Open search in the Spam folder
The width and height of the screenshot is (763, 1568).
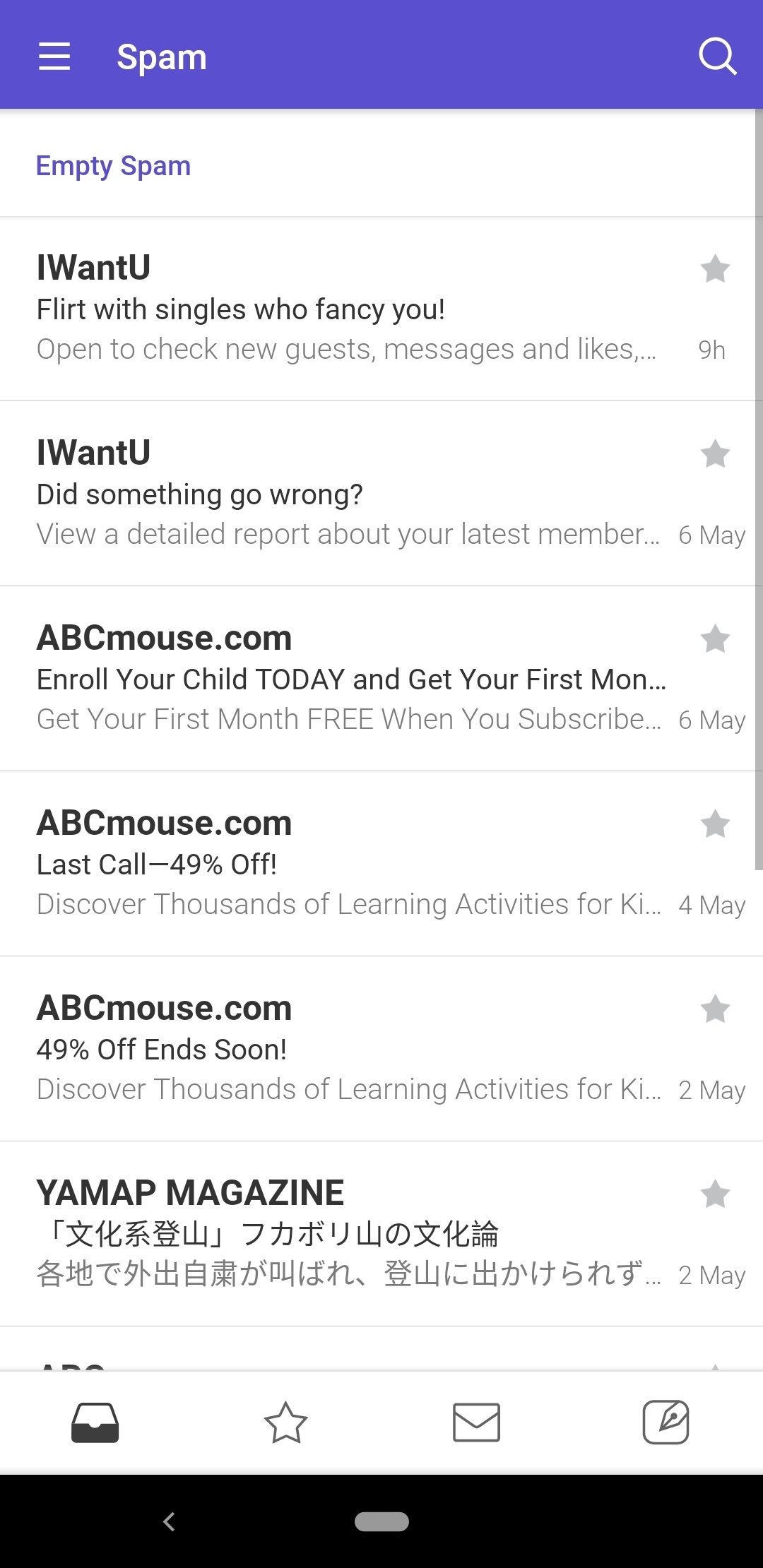click(x=717, y=57)
